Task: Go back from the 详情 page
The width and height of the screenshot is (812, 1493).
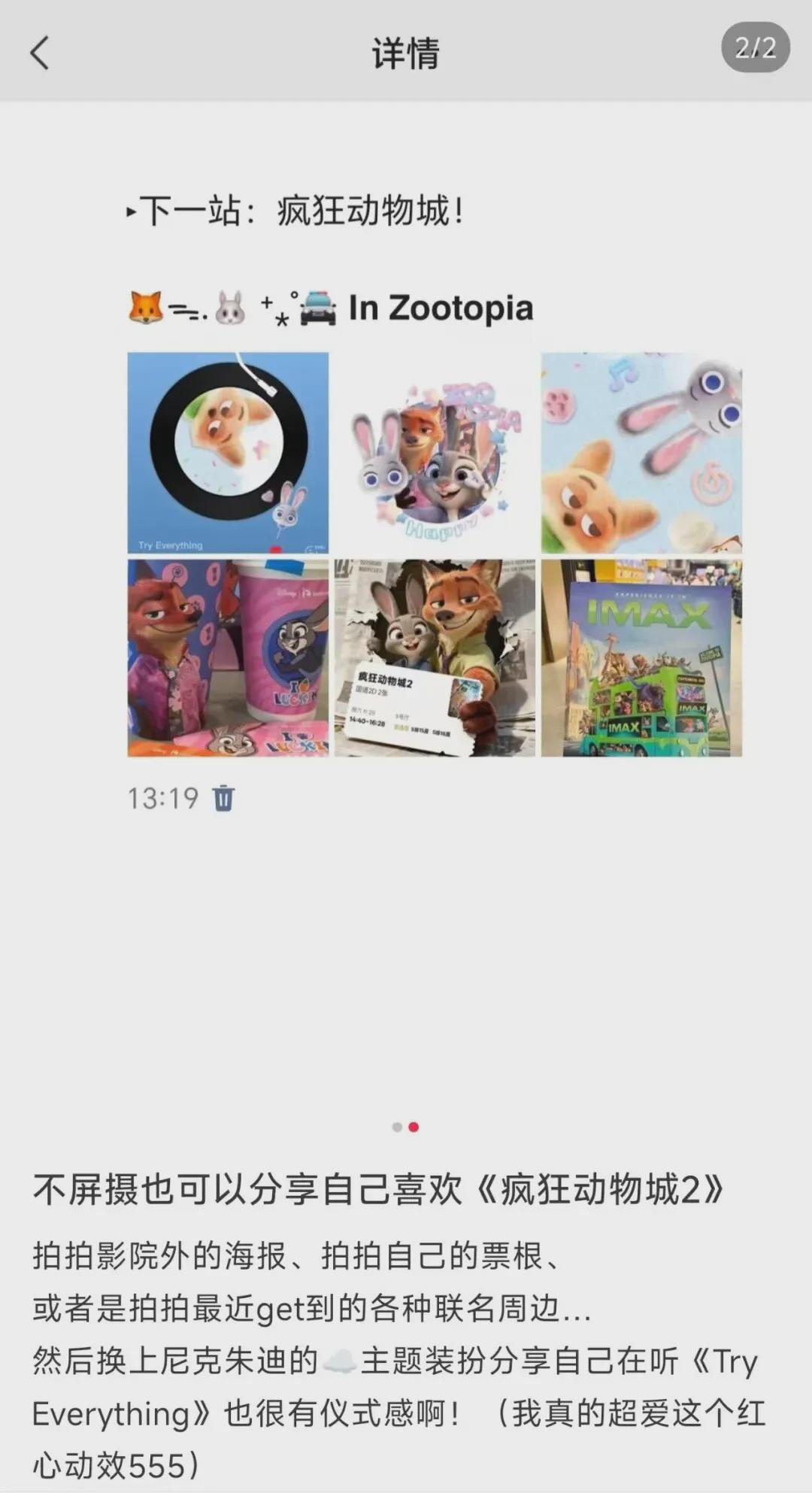Action: (x=39, y=53)
